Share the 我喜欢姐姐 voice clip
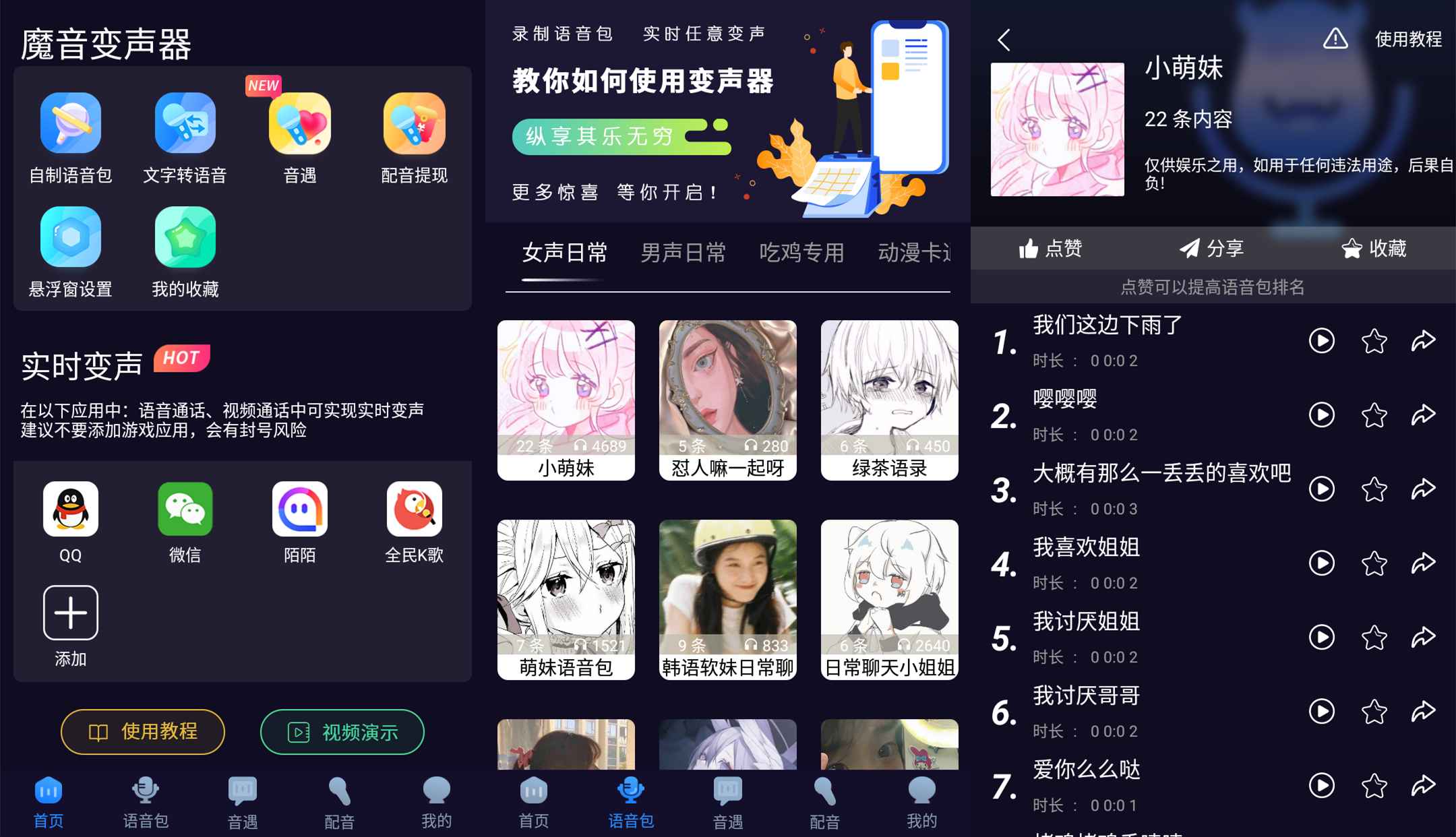 [1423, 563]
